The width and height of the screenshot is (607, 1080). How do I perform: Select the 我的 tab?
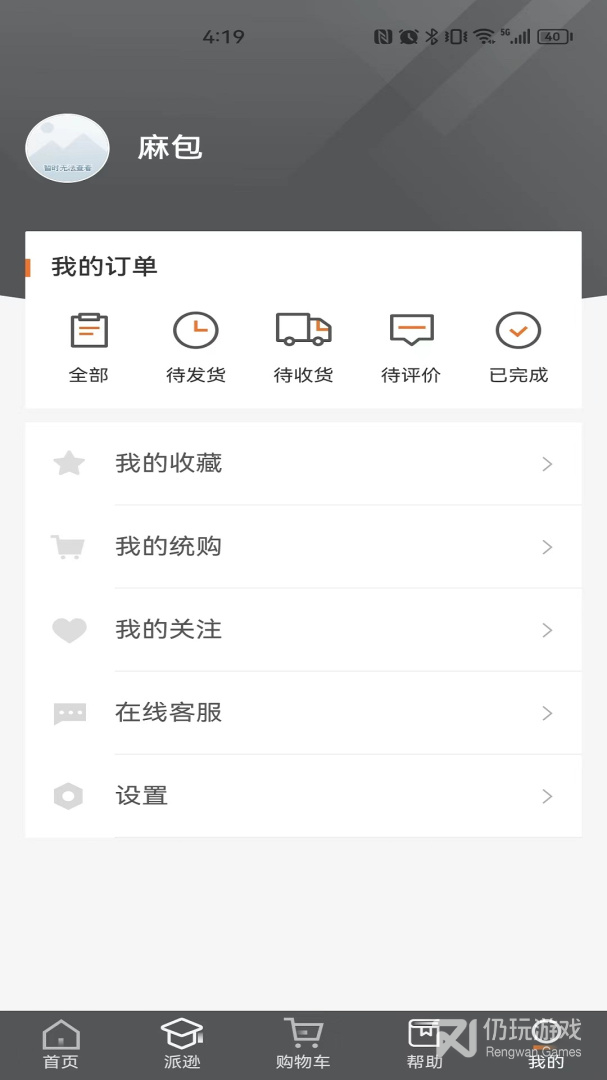coord(546,1045)
